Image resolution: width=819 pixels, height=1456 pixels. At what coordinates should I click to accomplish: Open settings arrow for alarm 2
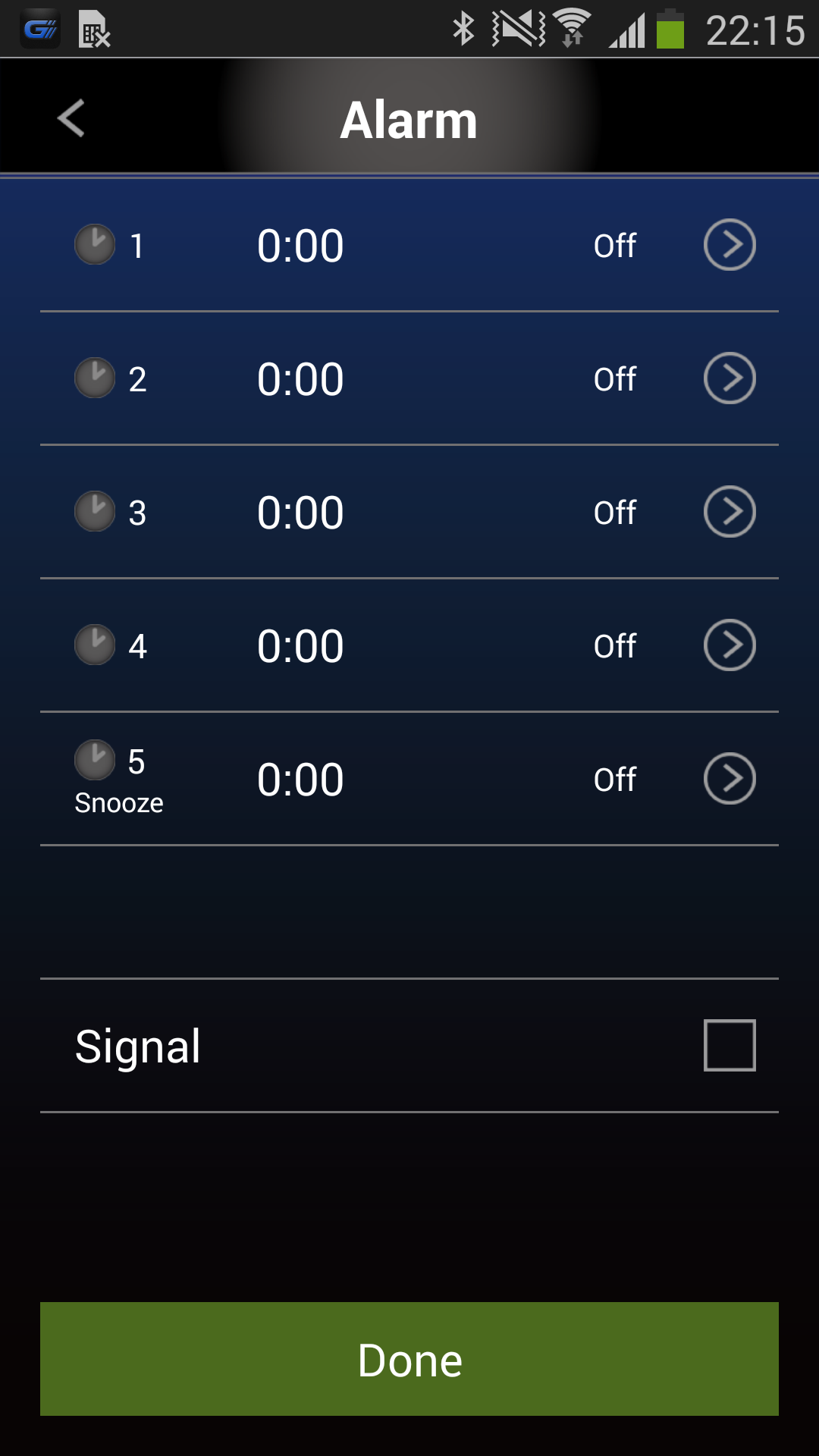coord(730,378)
